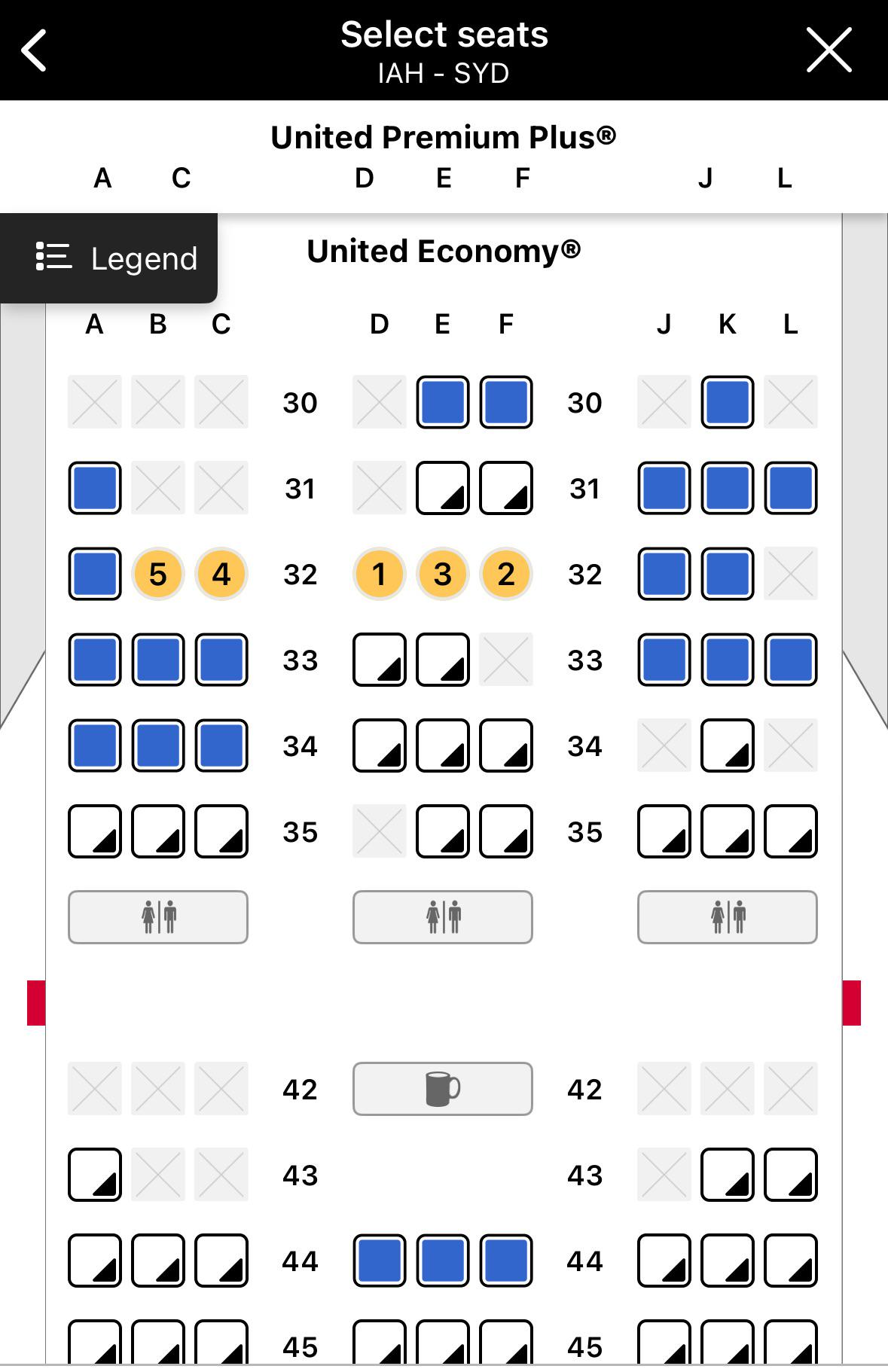Choose seat 44J
The width and height of the screenshot is (888, 1372).
[x=664, y=1261]
